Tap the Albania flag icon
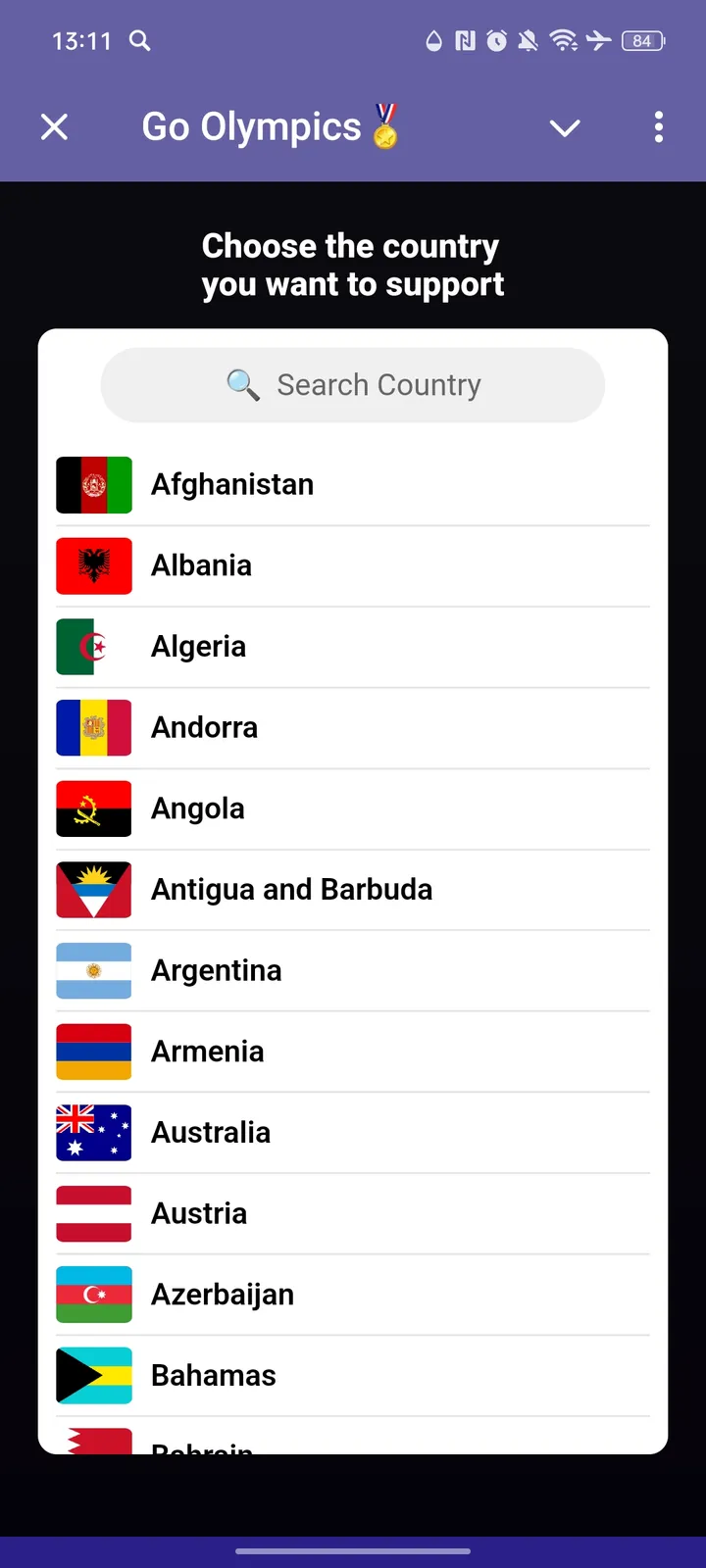This screenshot has height=1568, width=706. click(x=93, y=565)
